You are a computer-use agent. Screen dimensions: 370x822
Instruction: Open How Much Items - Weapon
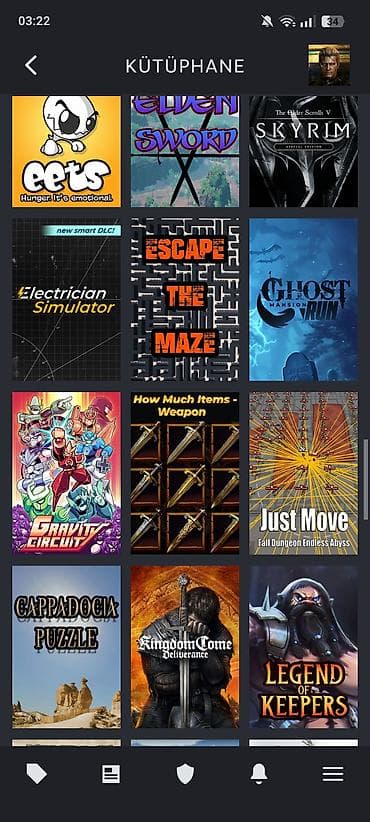point(185,473)
